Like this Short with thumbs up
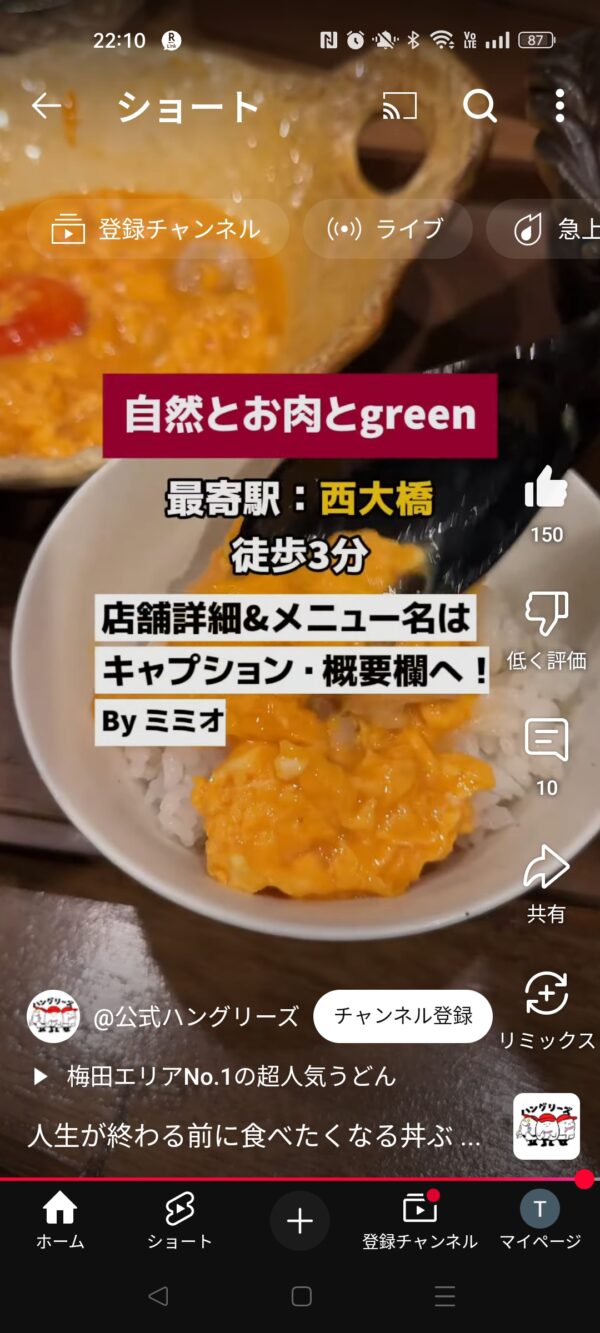The width and height of the screenshot is (600, 1333). click(546, 490)
